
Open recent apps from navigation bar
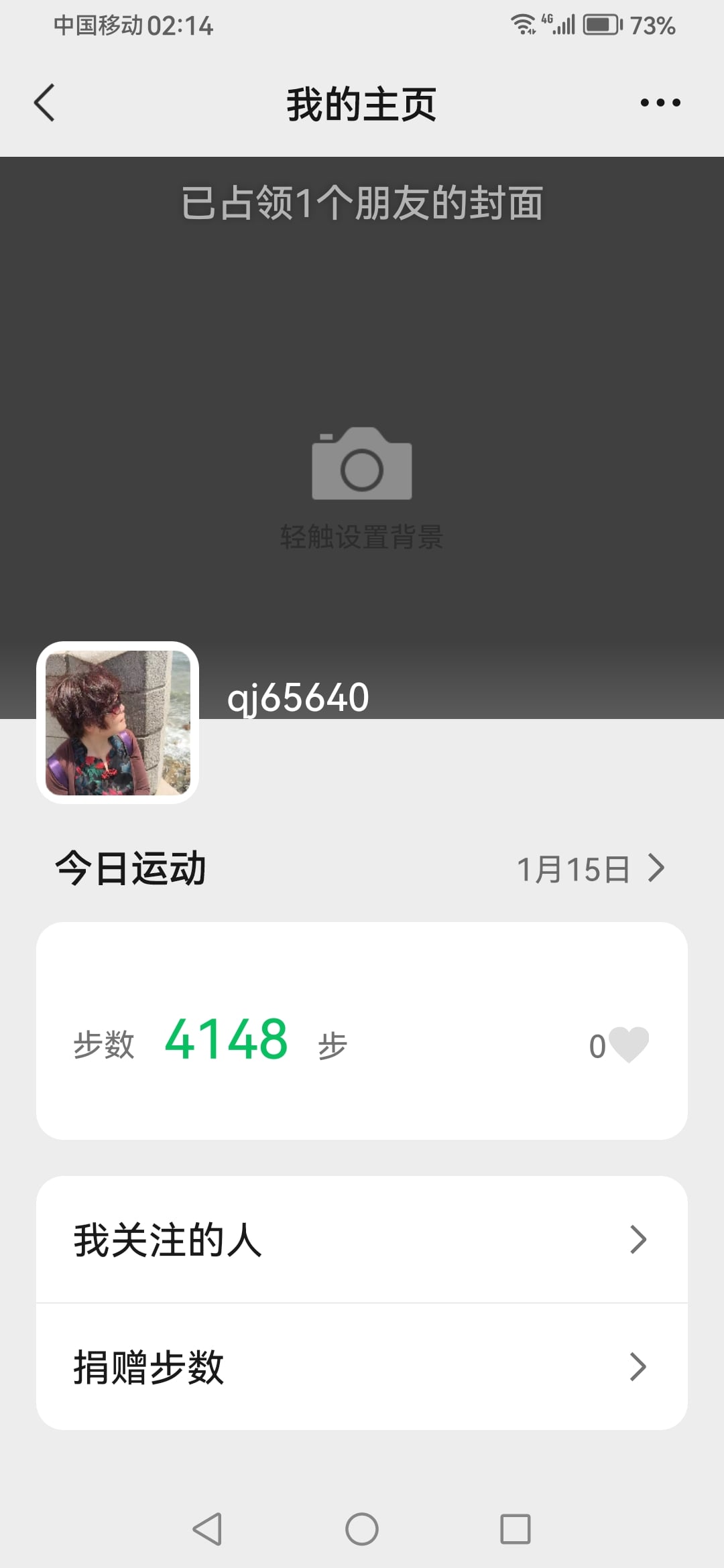pos(516,1529)
